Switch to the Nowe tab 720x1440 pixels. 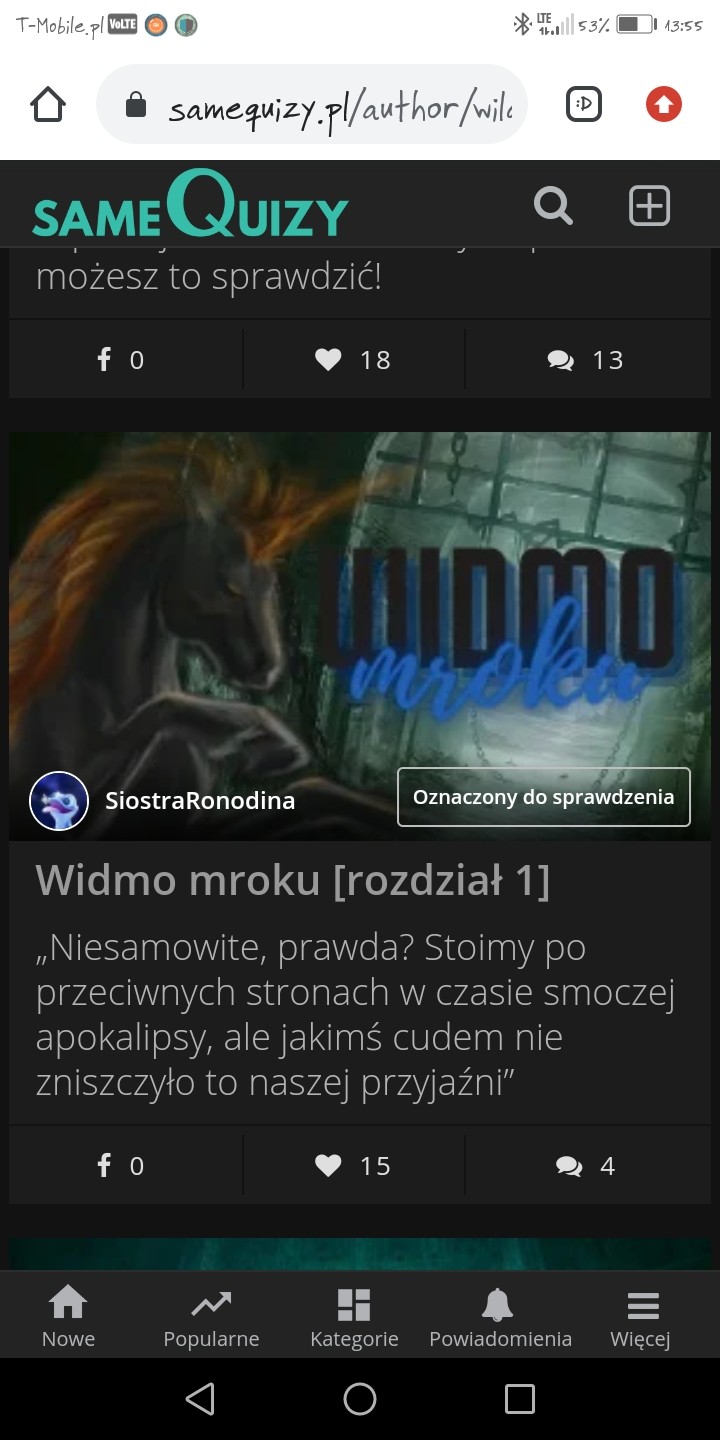(x=68, y=1318)
